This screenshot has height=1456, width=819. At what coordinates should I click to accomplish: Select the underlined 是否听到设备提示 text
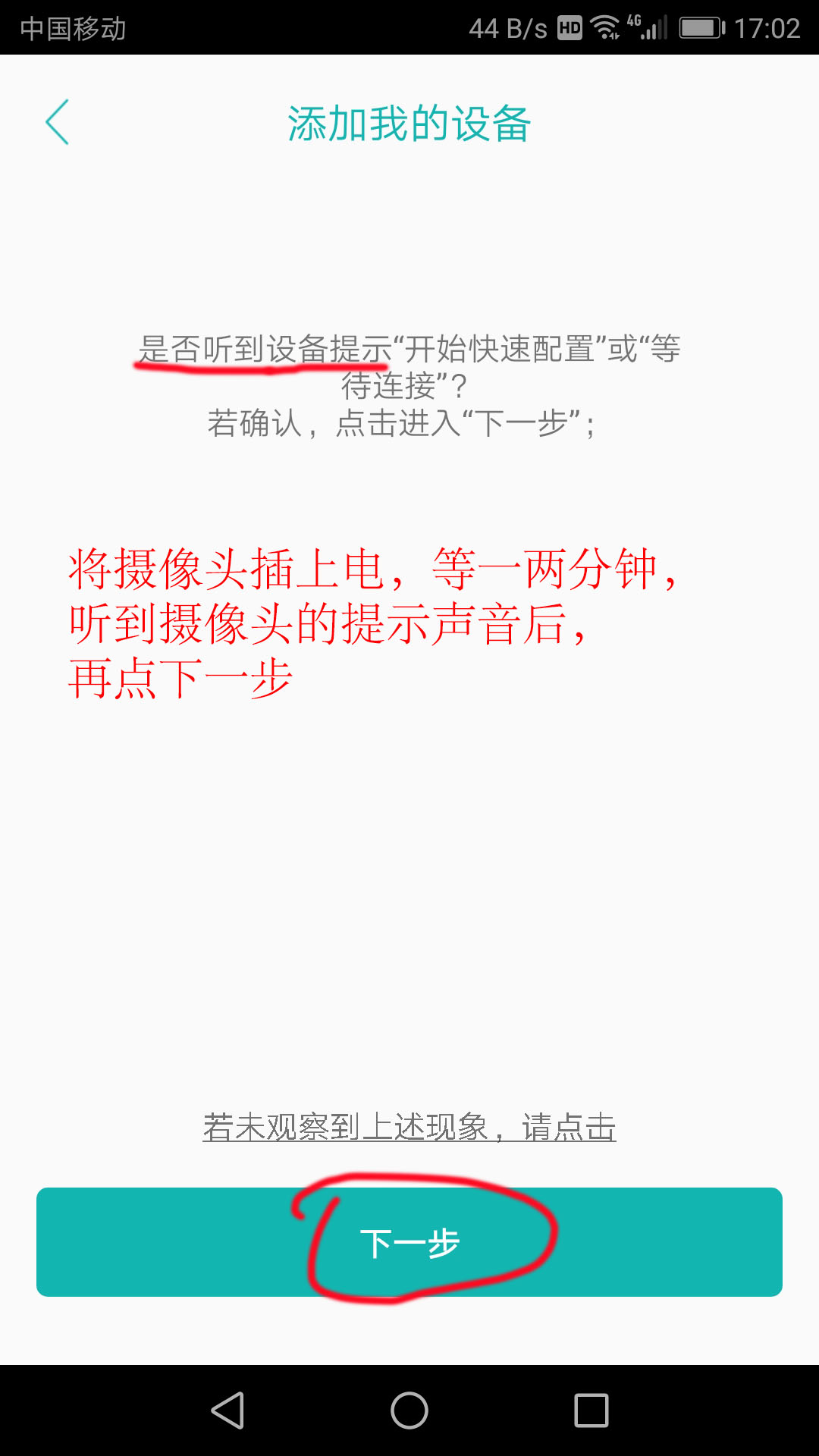click(x=262, y=350)
